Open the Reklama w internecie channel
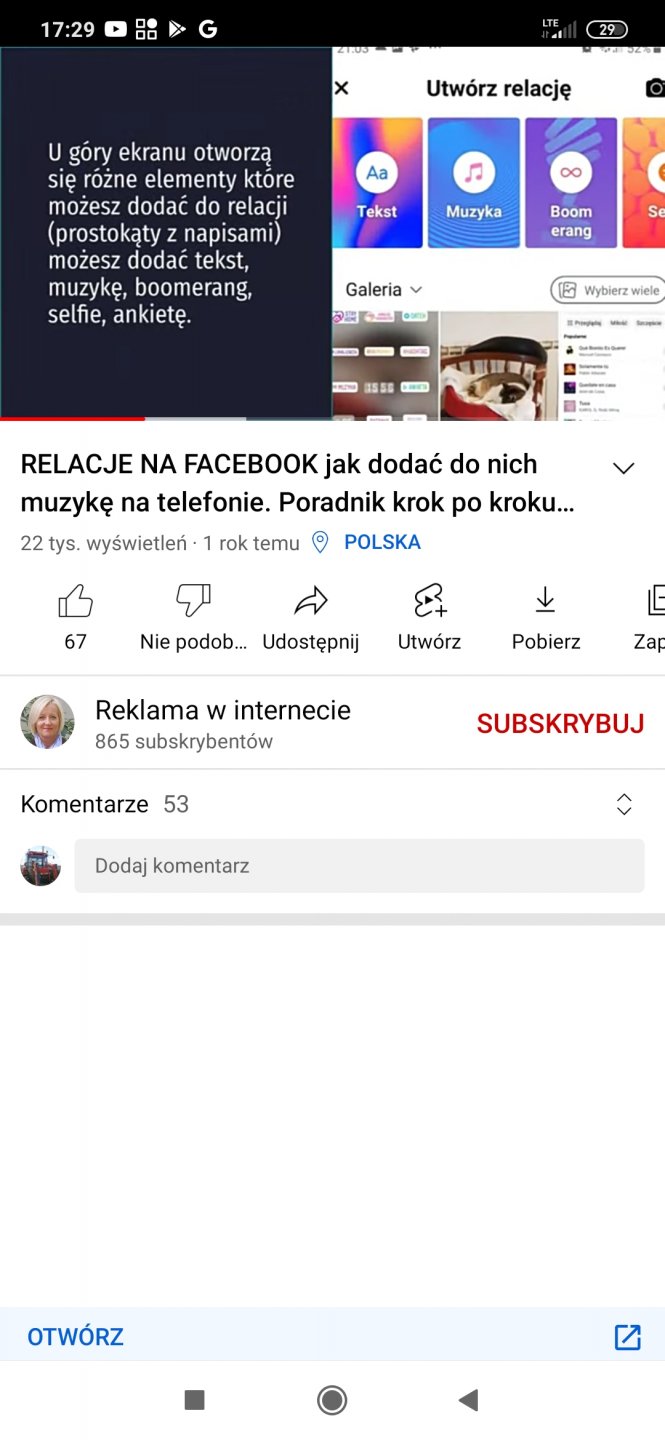Image resolution: width=665 pixels, height=1440 pixels. [222, 722]
